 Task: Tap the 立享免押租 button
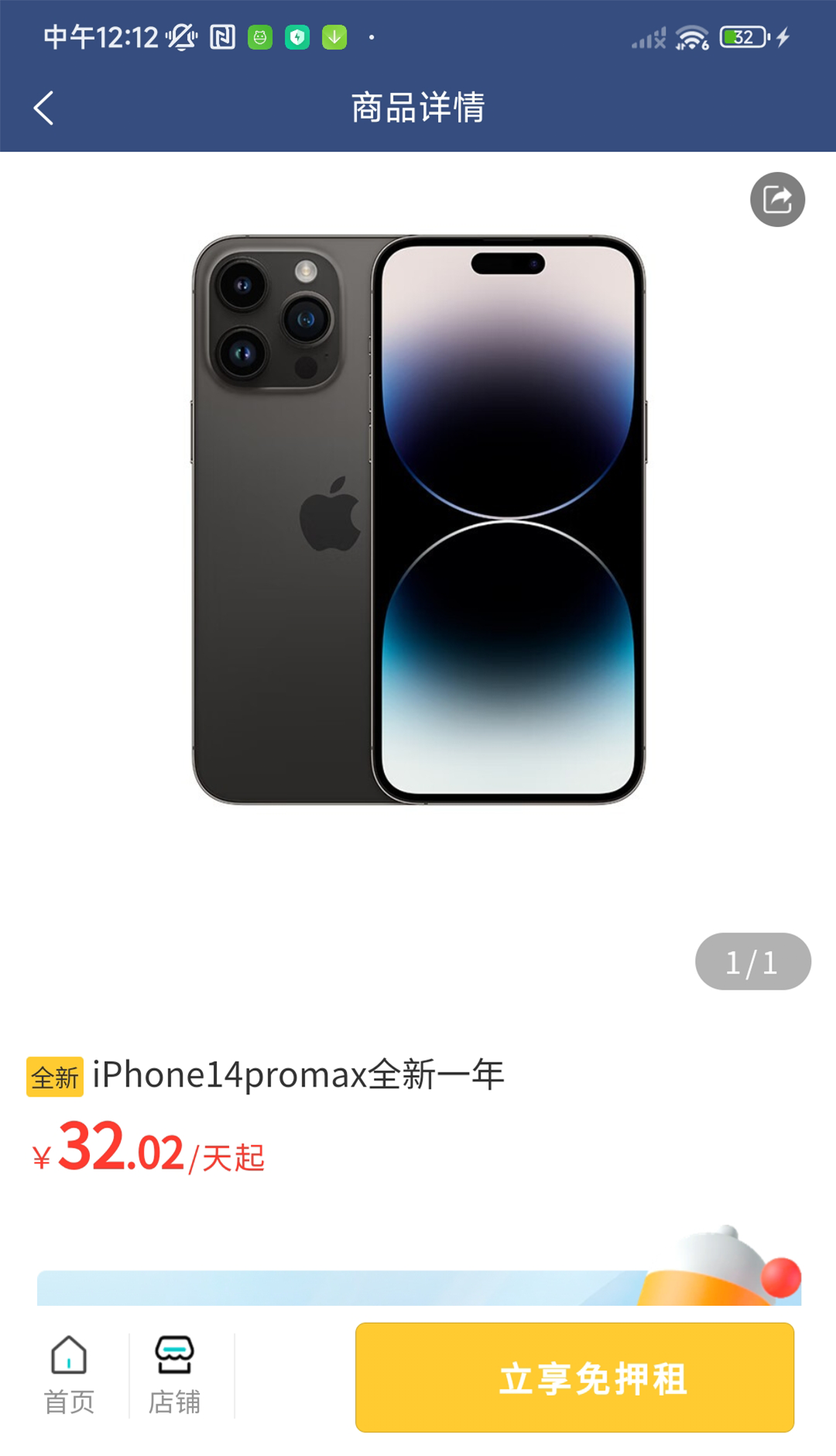pyautogui.click(x=574, y=1377)
